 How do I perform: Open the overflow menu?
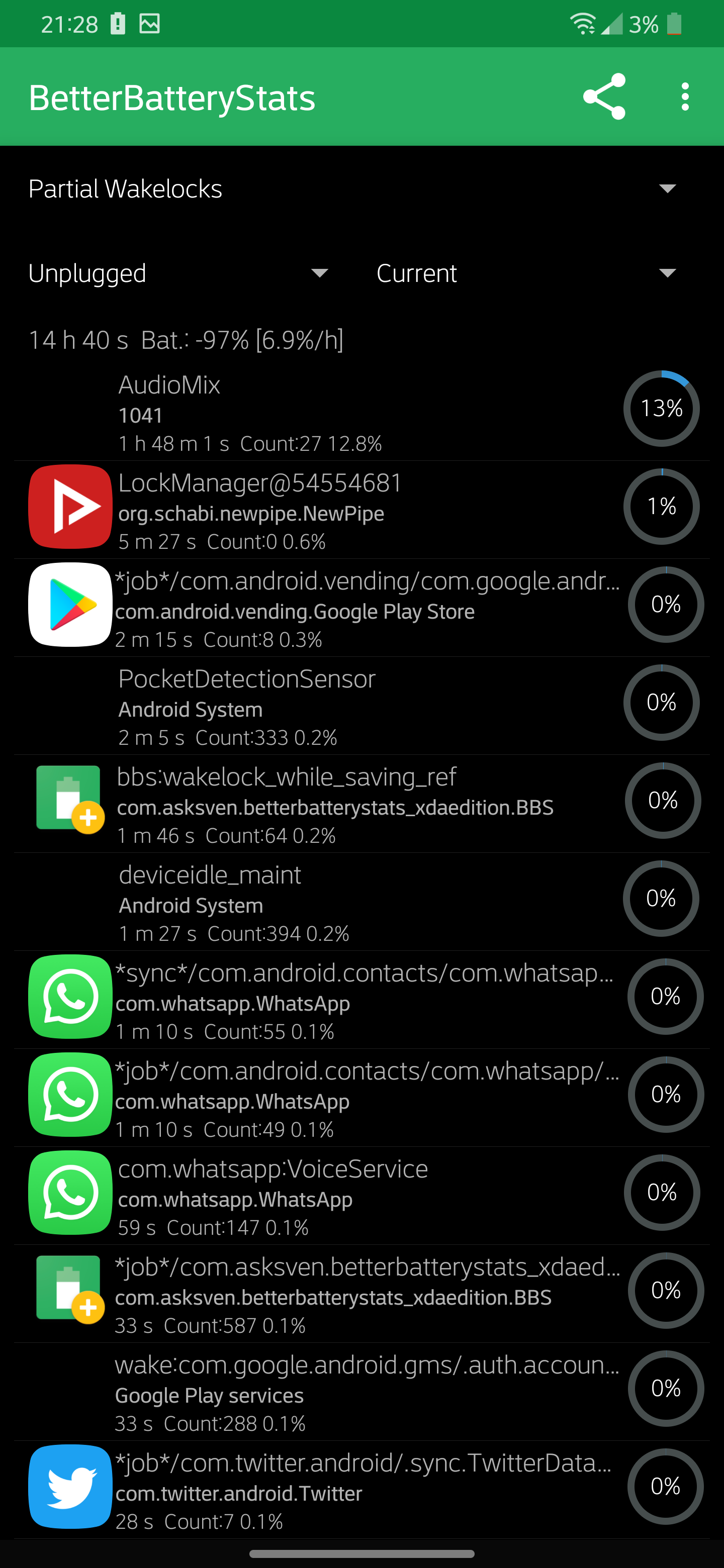click(x=685, y=97)
